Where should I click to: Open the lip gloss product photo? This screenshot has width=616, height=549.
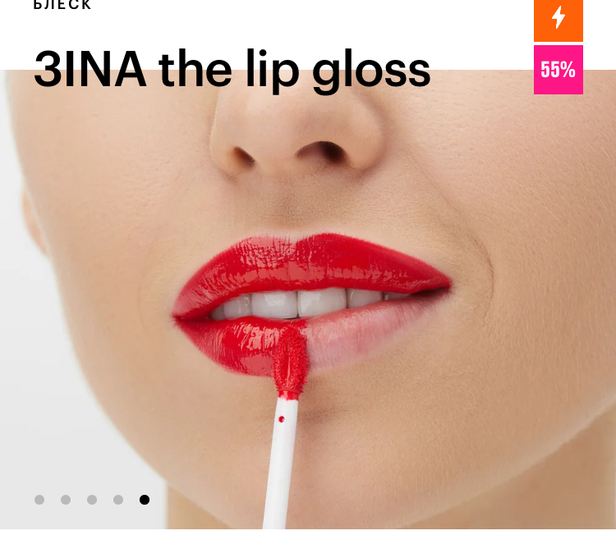(308, 300)
